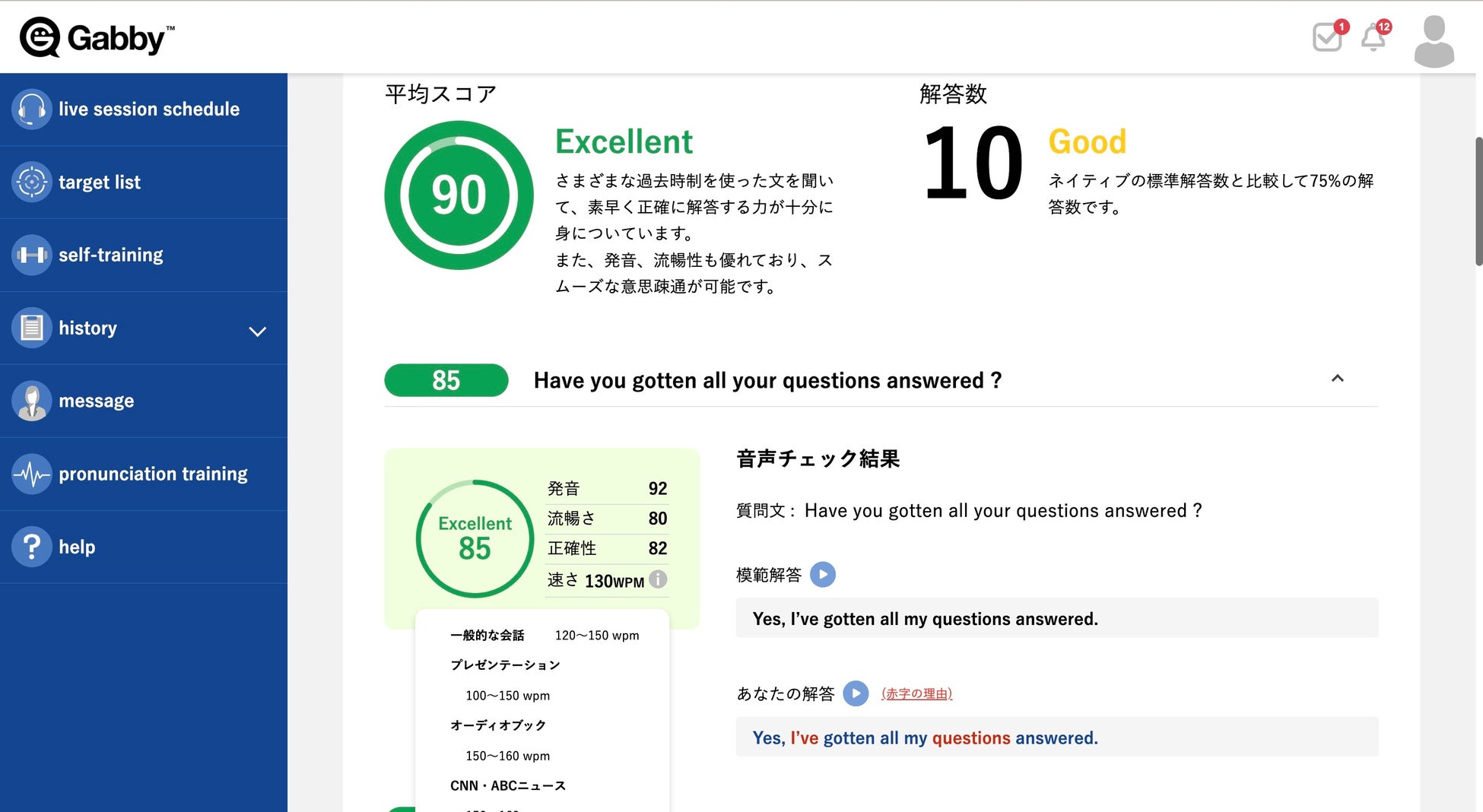Image resolution: width=1483 pixels, height=812 pixels.
Task: Play the model answer audio
Action: [823, 575]
